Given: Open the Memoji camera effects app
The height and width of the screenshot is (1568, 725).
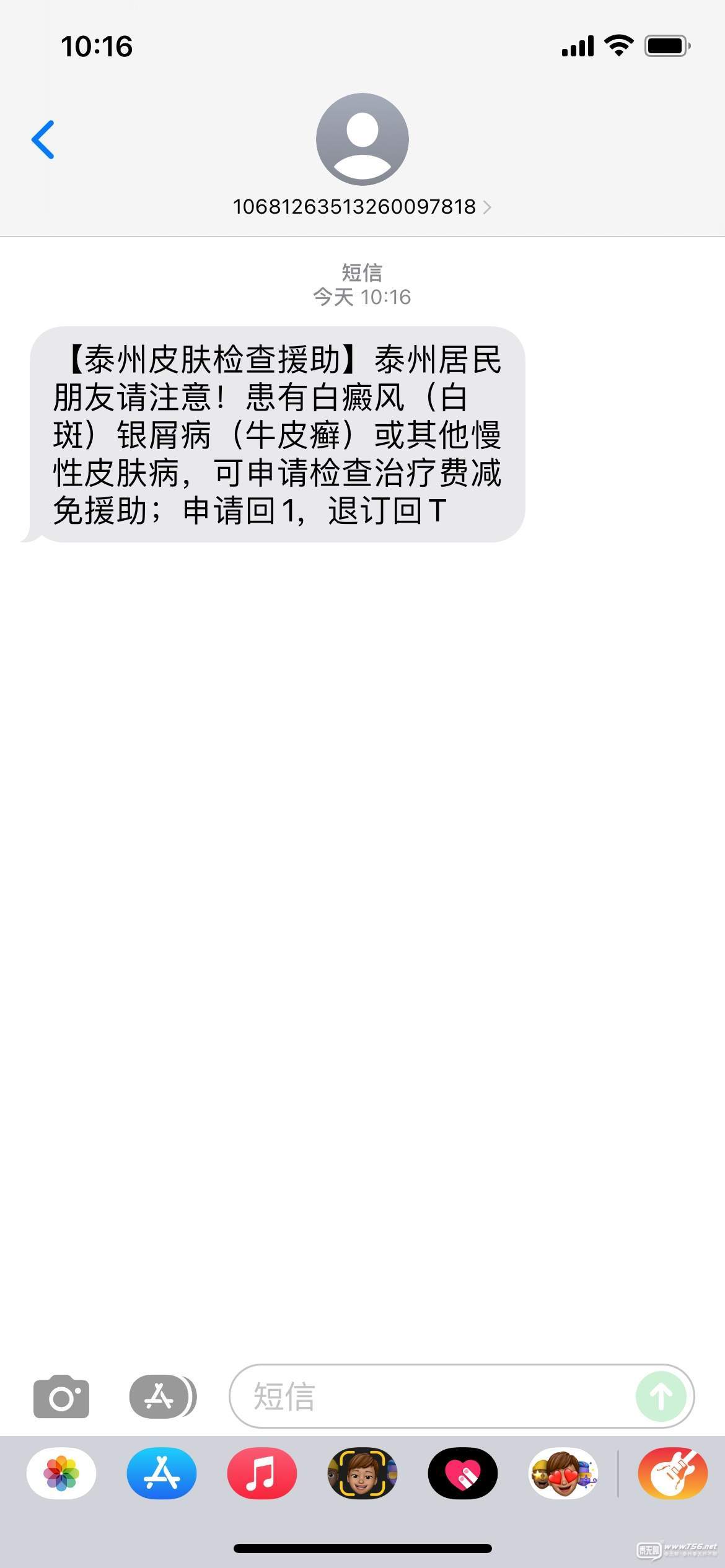Looking at the screenshot, I should pyautogui.click(x=362, y=1473).
